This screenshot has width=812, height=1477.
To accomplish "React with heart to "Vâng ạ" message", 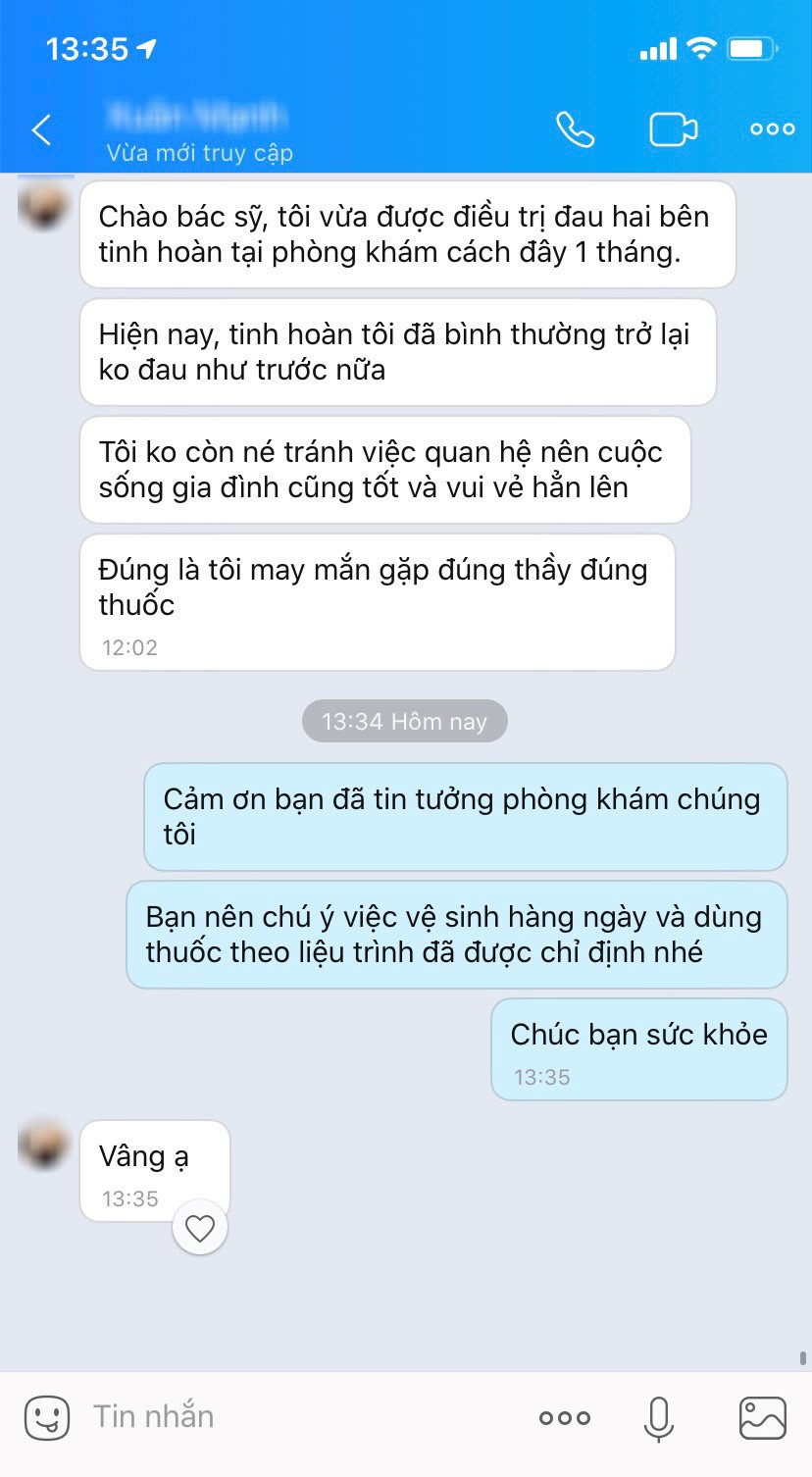I will (200, 1228).
